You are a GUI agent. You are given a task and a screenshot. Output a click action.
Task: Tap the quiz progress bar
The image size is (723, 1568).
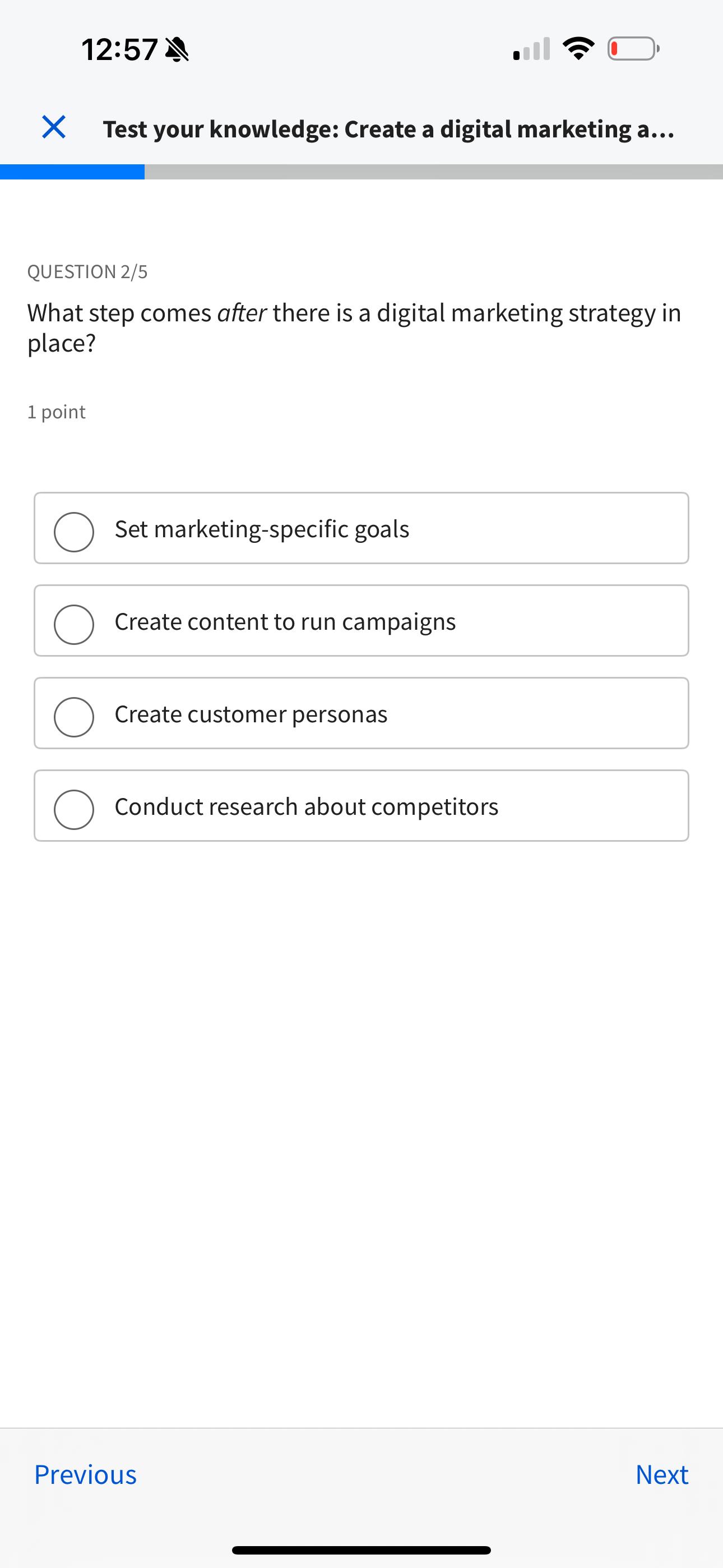pos(361,170)
